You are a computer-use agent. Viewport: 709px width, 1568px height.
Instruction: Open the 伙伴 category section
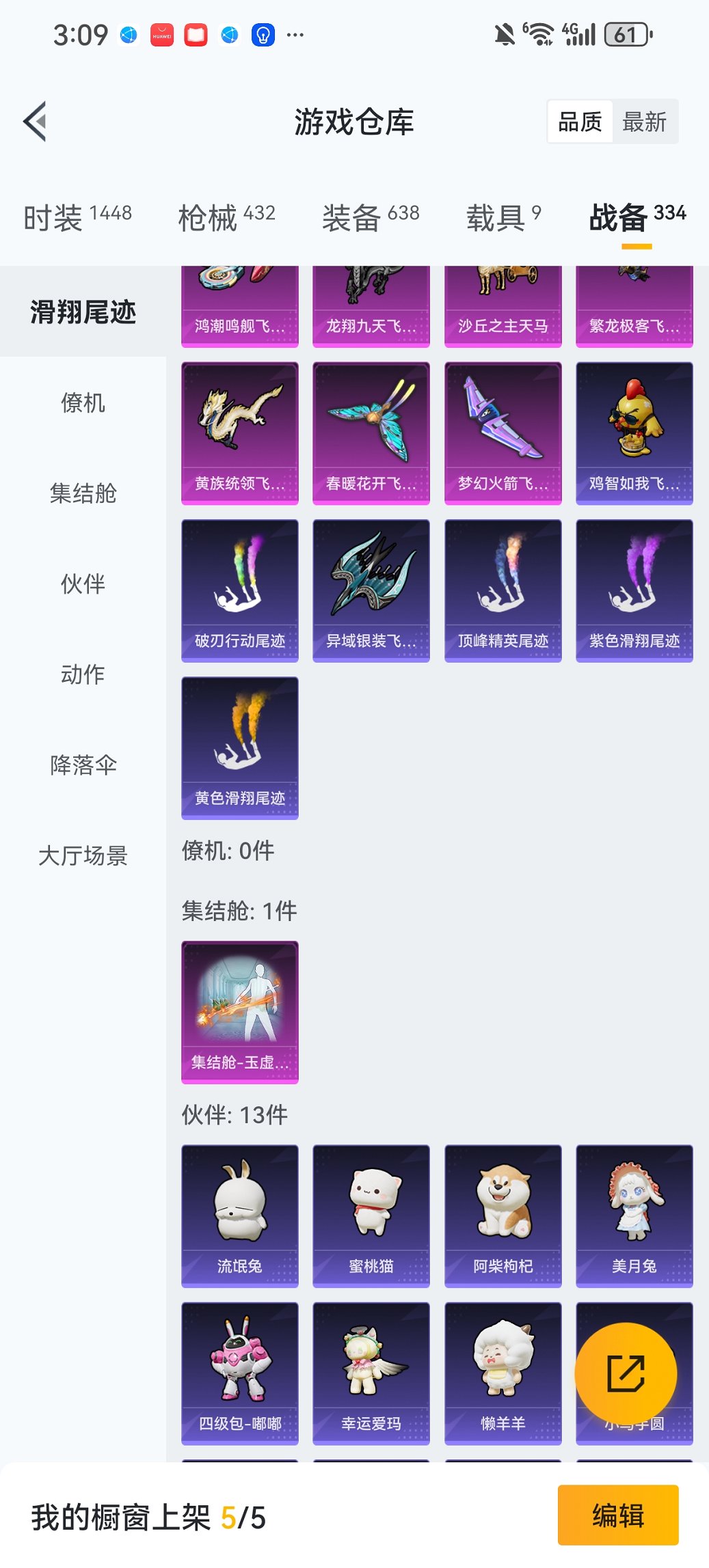[82, 584]
